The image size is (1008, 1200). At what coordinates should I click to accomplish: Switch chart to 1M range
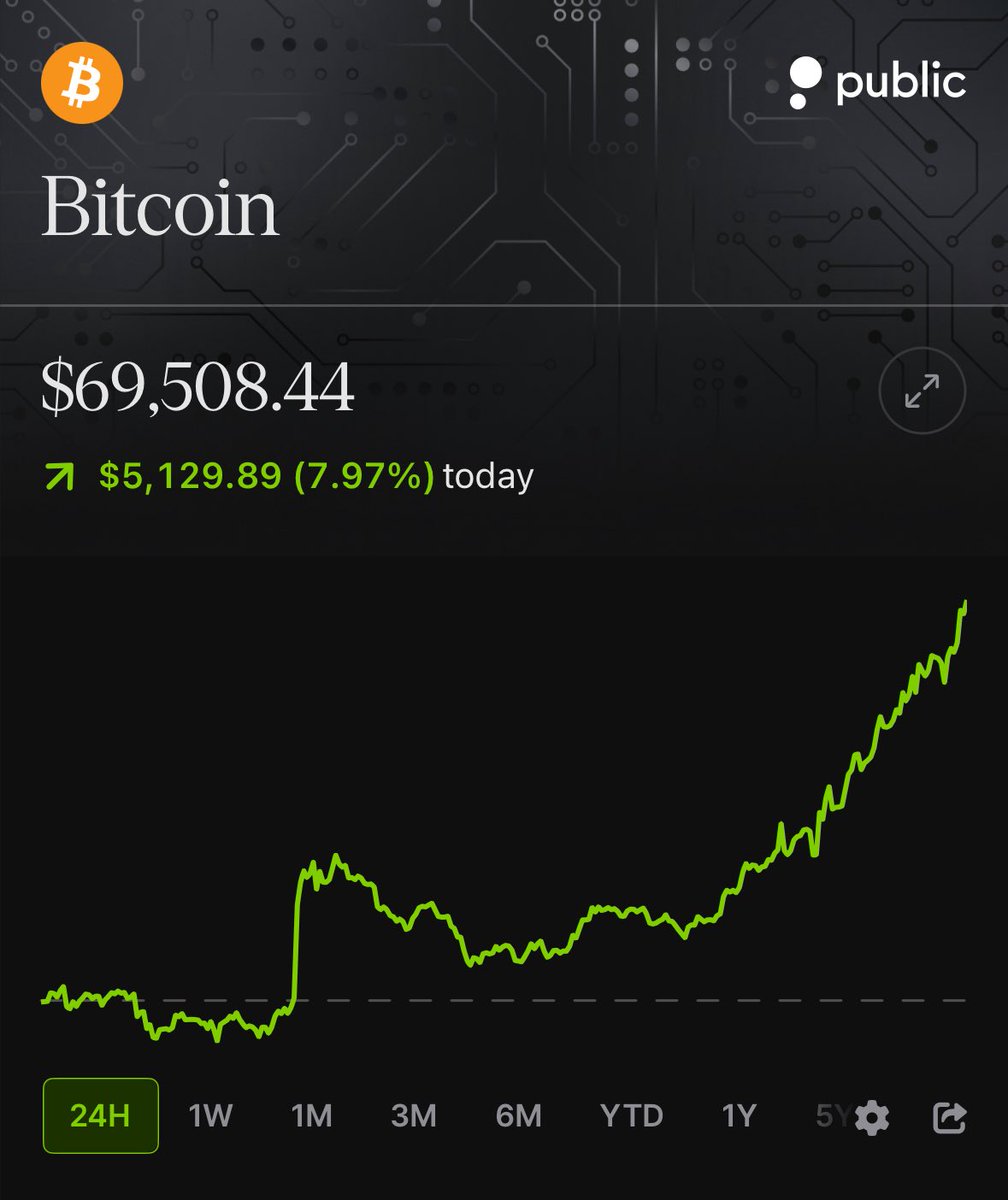tap(311, 1116)
